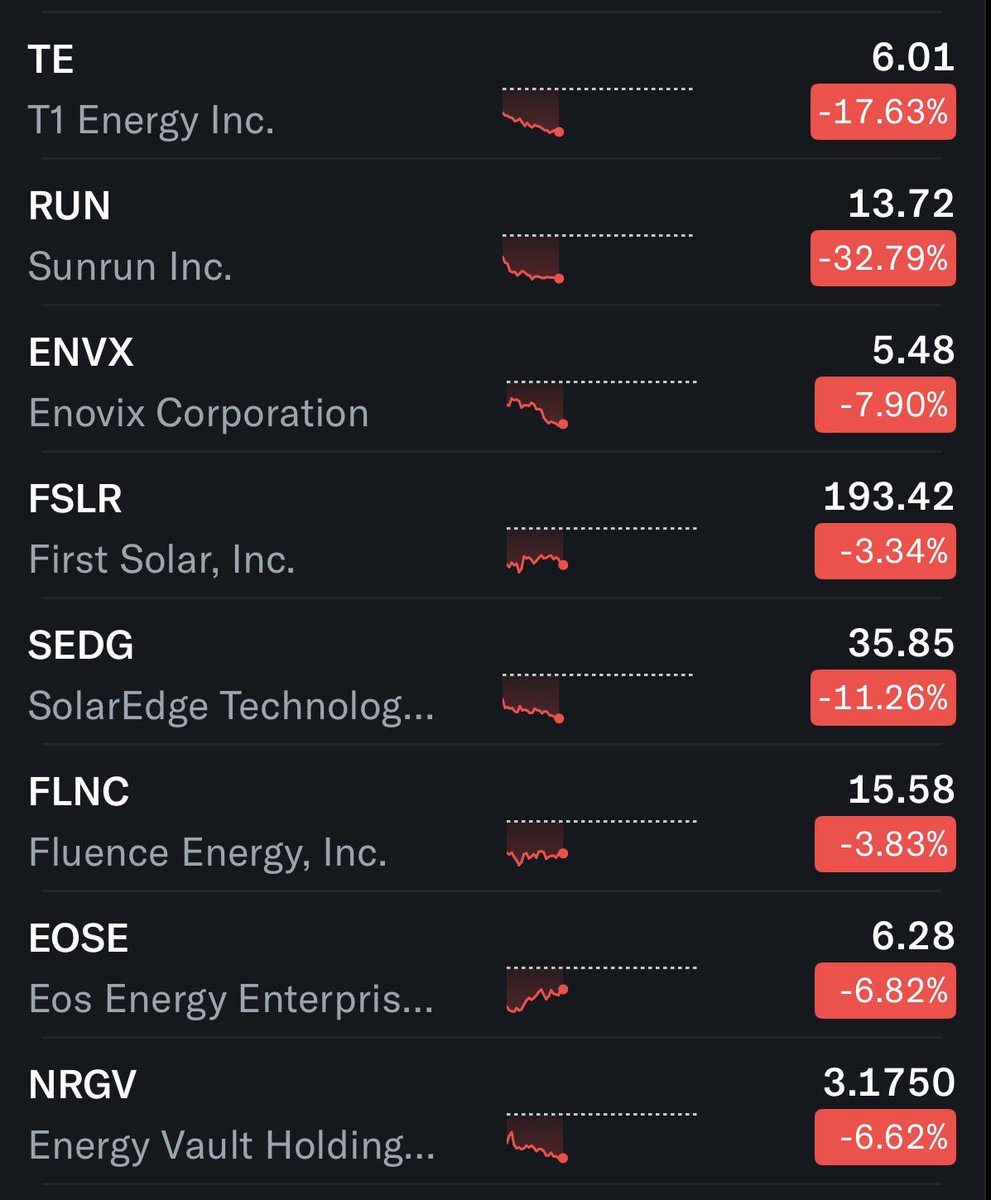The height and width of the screenshot is (1200, 991).
Task: Tap the -11.26% badge on SEDG
Action: pyautogui.click(x=883, y=697)
